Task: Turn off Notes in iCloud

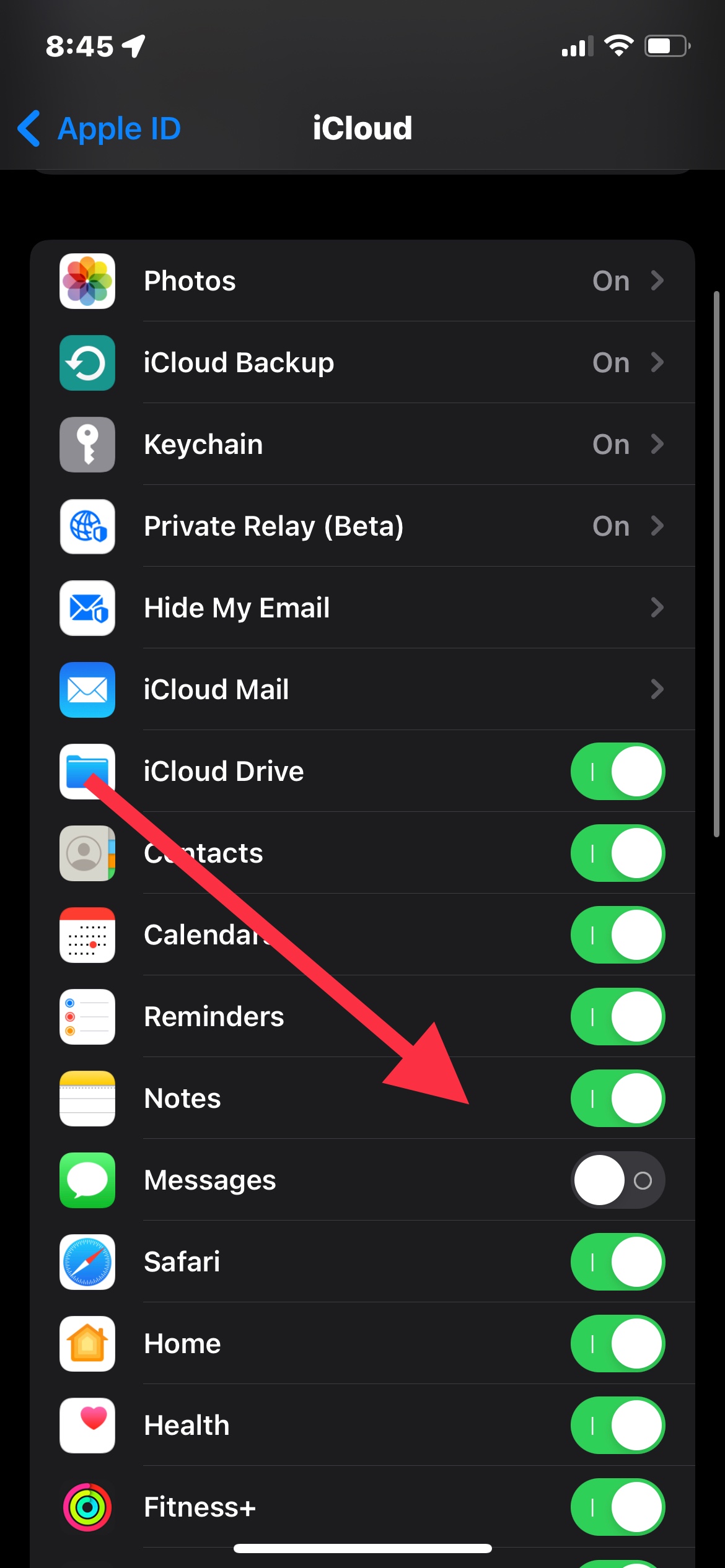Action: [x=617, y=1099]
